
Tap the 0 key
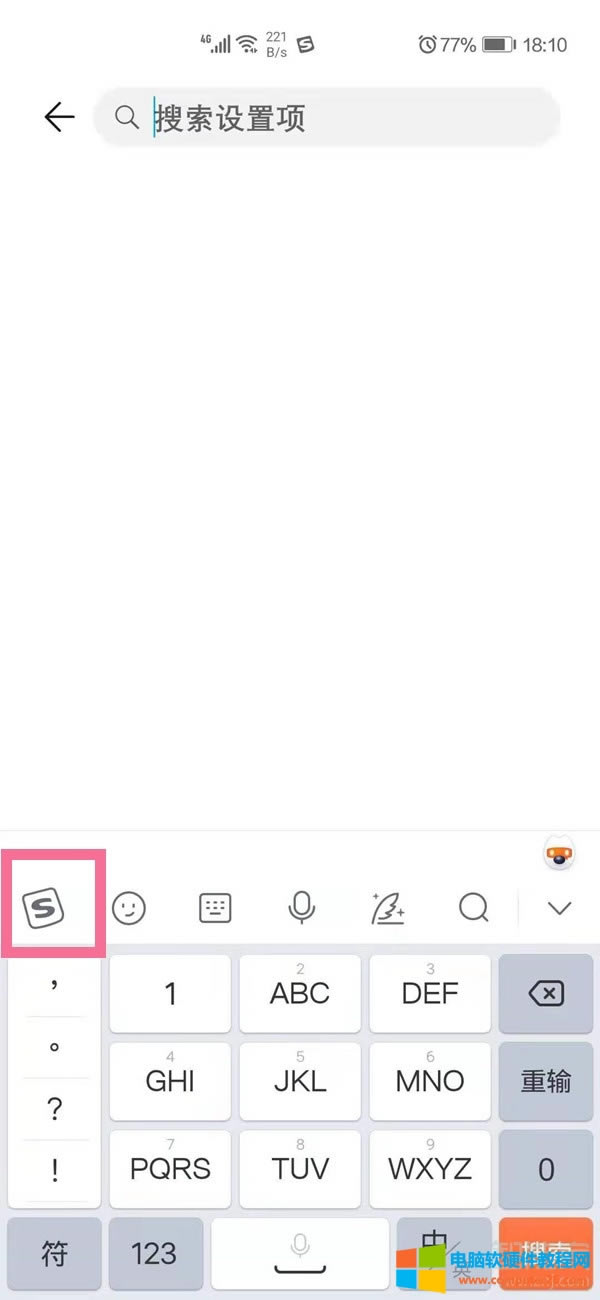click(x=545, y=1168)
